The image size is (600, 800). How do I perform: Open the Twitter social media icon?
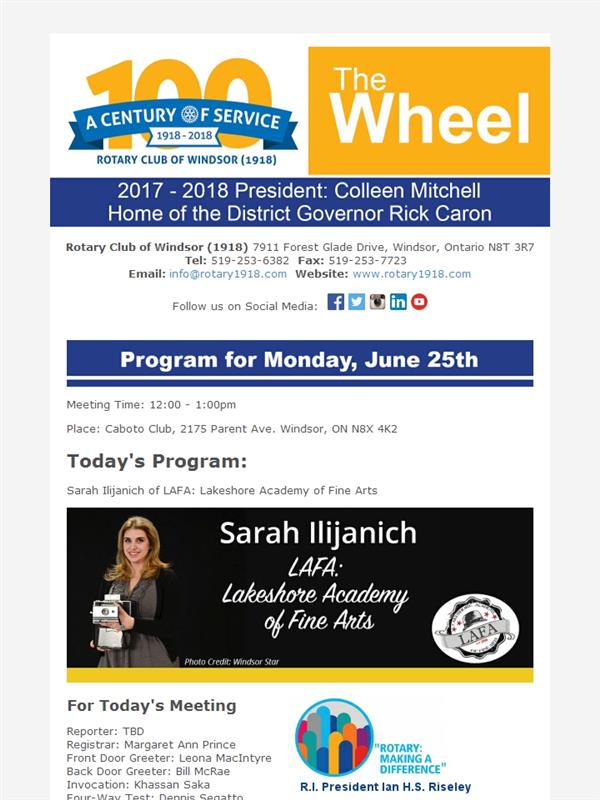[x=357, y=302]
